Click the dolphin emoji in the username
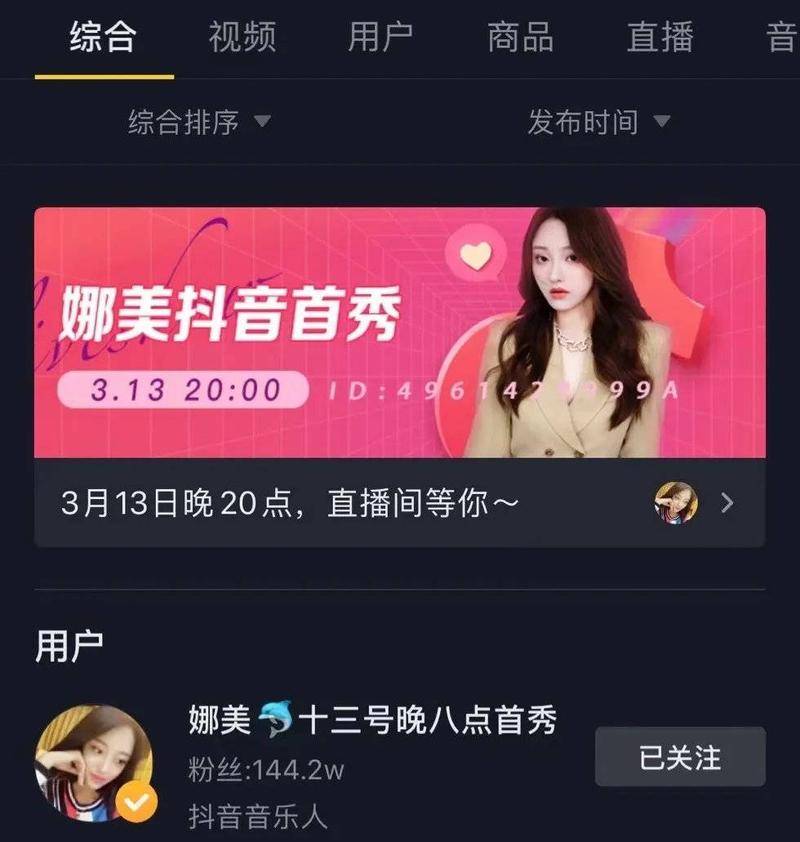Image resolution: width=800 pixels, height=842 pixels. [x=274, y=716]
